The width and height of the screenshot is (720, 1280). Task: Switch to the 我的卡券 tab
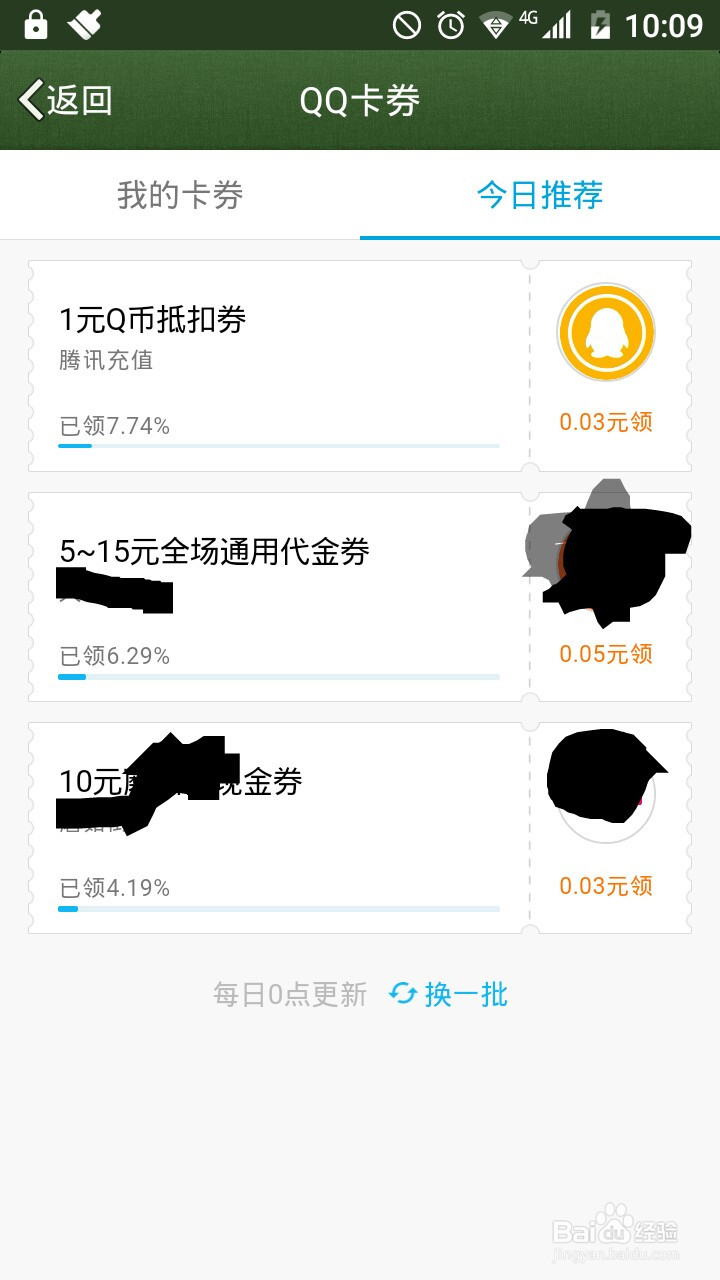coord(178,196)
